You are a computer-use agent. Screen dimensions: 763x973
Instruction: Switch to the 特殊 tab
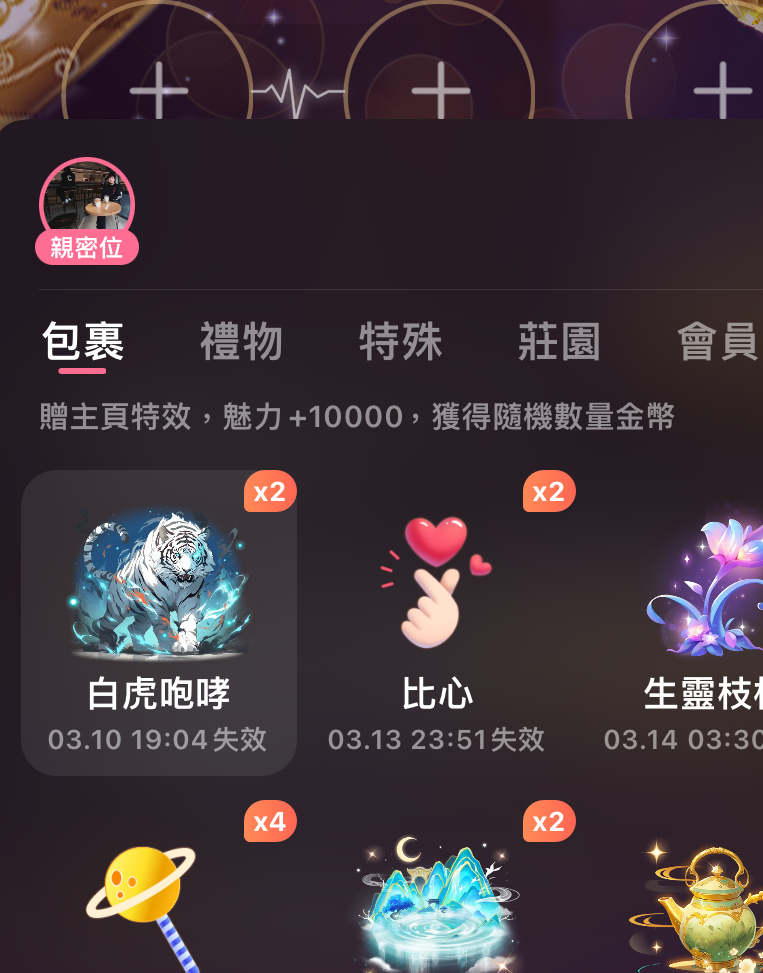click(x=400, y=342)
